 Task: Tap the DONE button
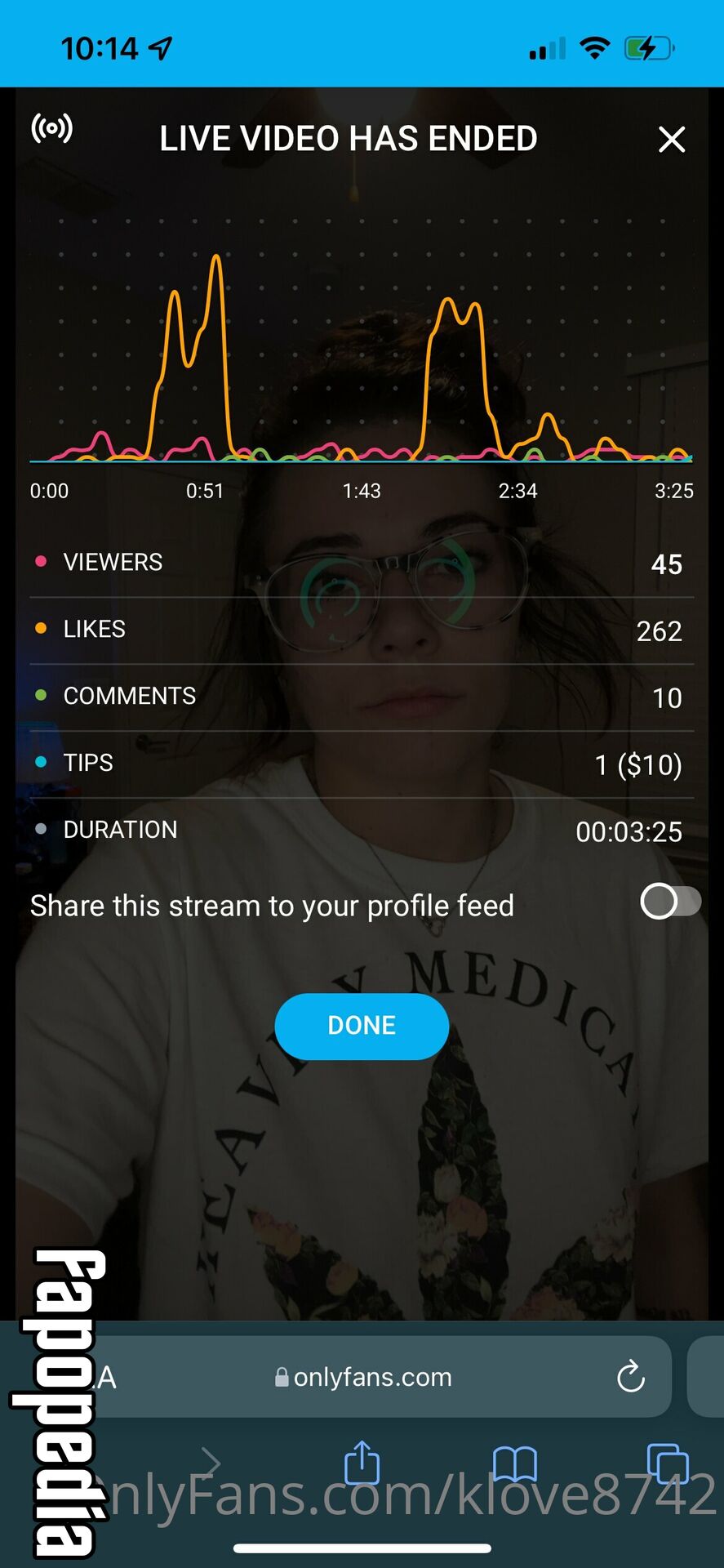coord(362,1026)
